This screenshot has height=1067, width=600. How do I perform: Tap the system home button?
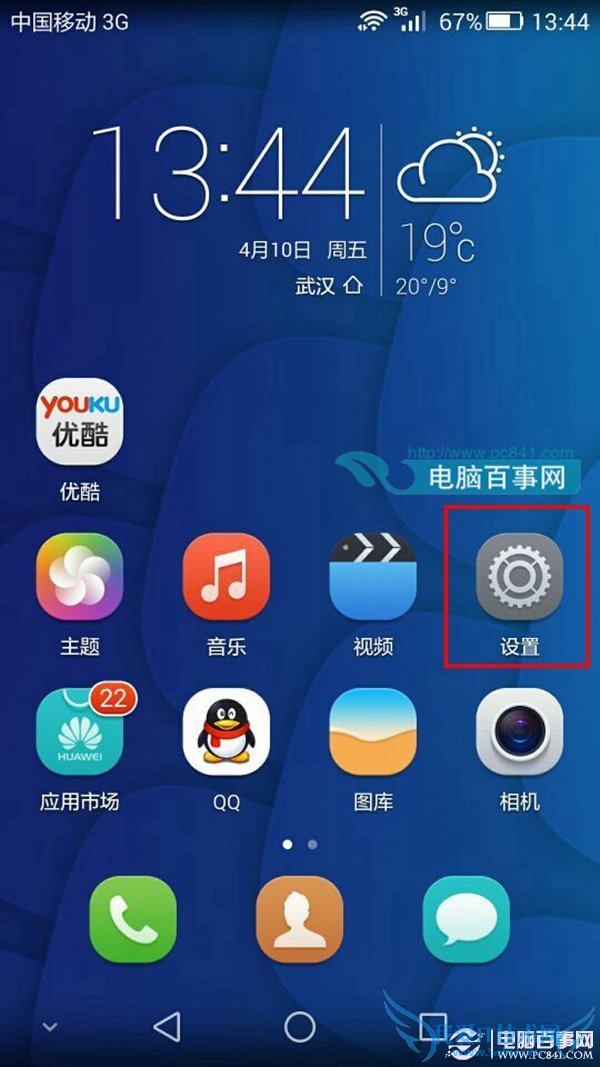[x=300, y=1025]
